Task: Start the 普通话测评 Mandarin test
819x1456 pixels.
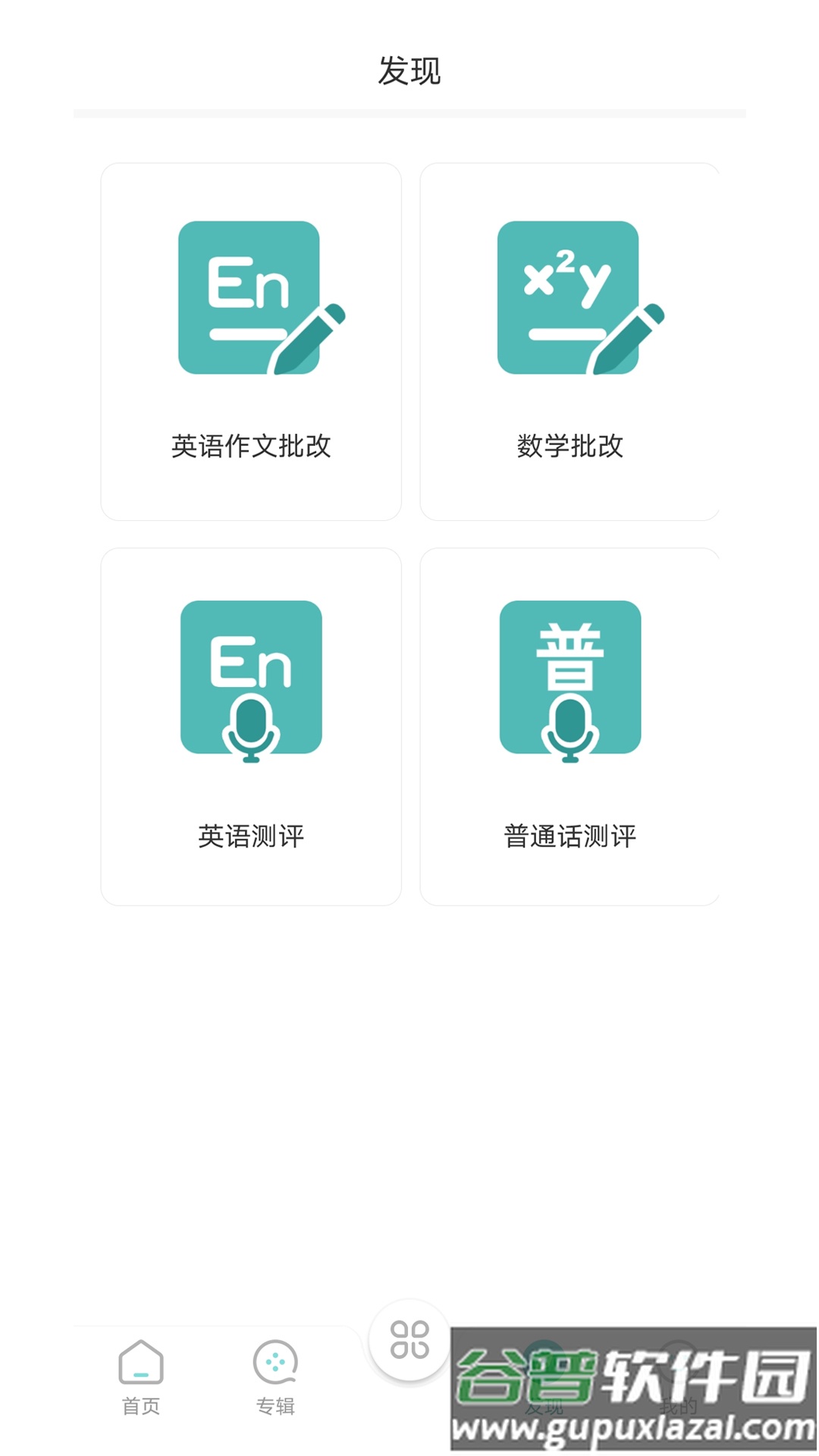Action: 570,726
